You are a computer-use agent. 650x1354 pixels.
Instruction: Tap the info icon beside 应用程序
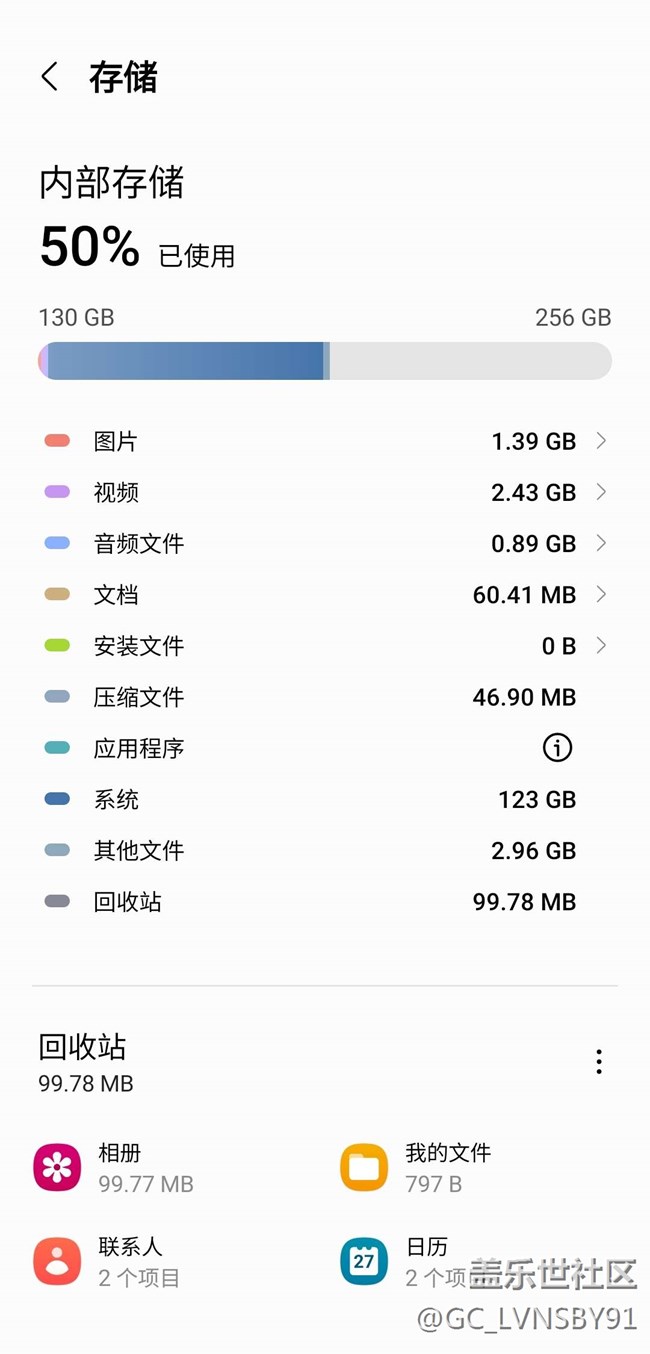(x=557, y=747)
